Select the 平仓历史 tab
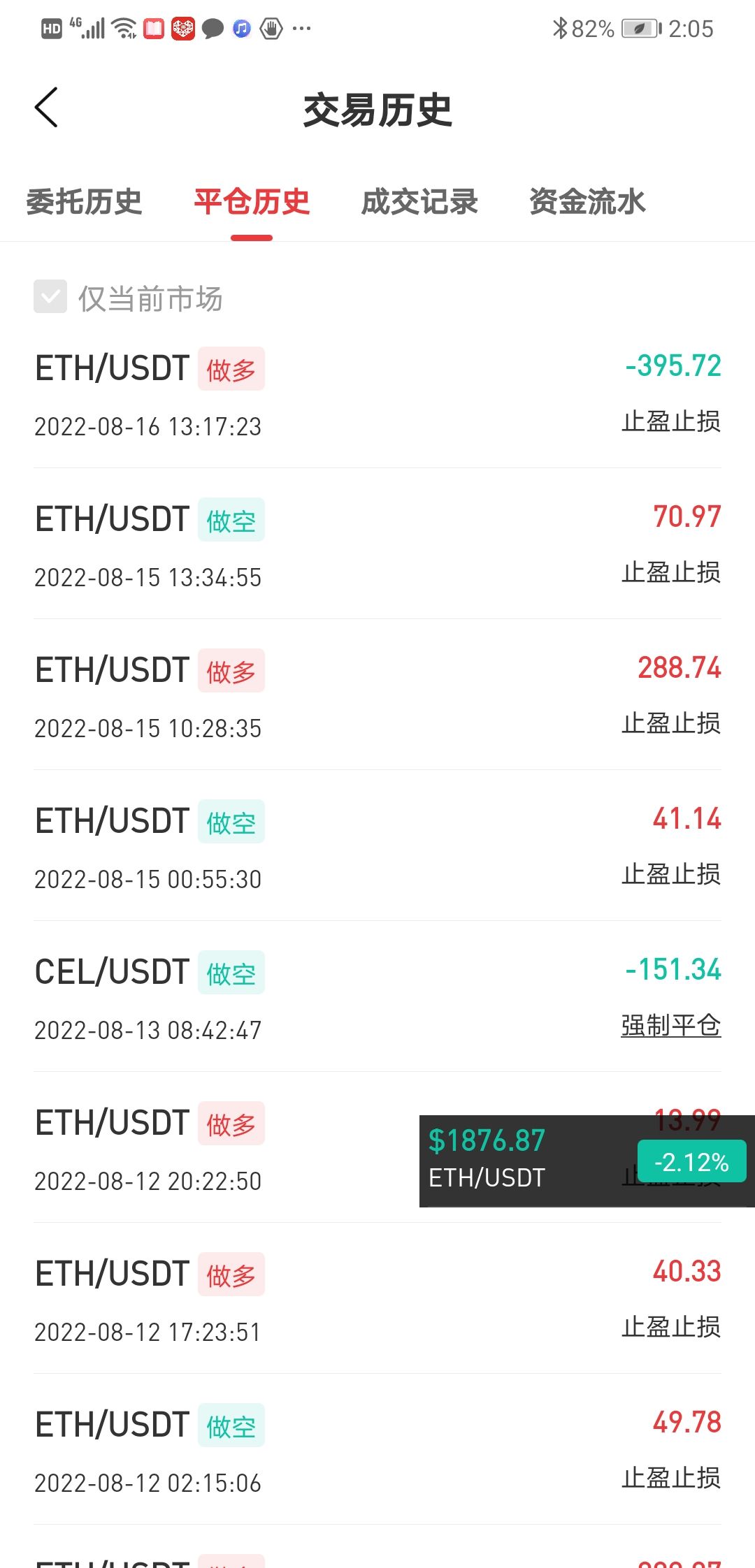Image resolution: width=755 pixels, height=1568 pixels. tap(252, 202)
